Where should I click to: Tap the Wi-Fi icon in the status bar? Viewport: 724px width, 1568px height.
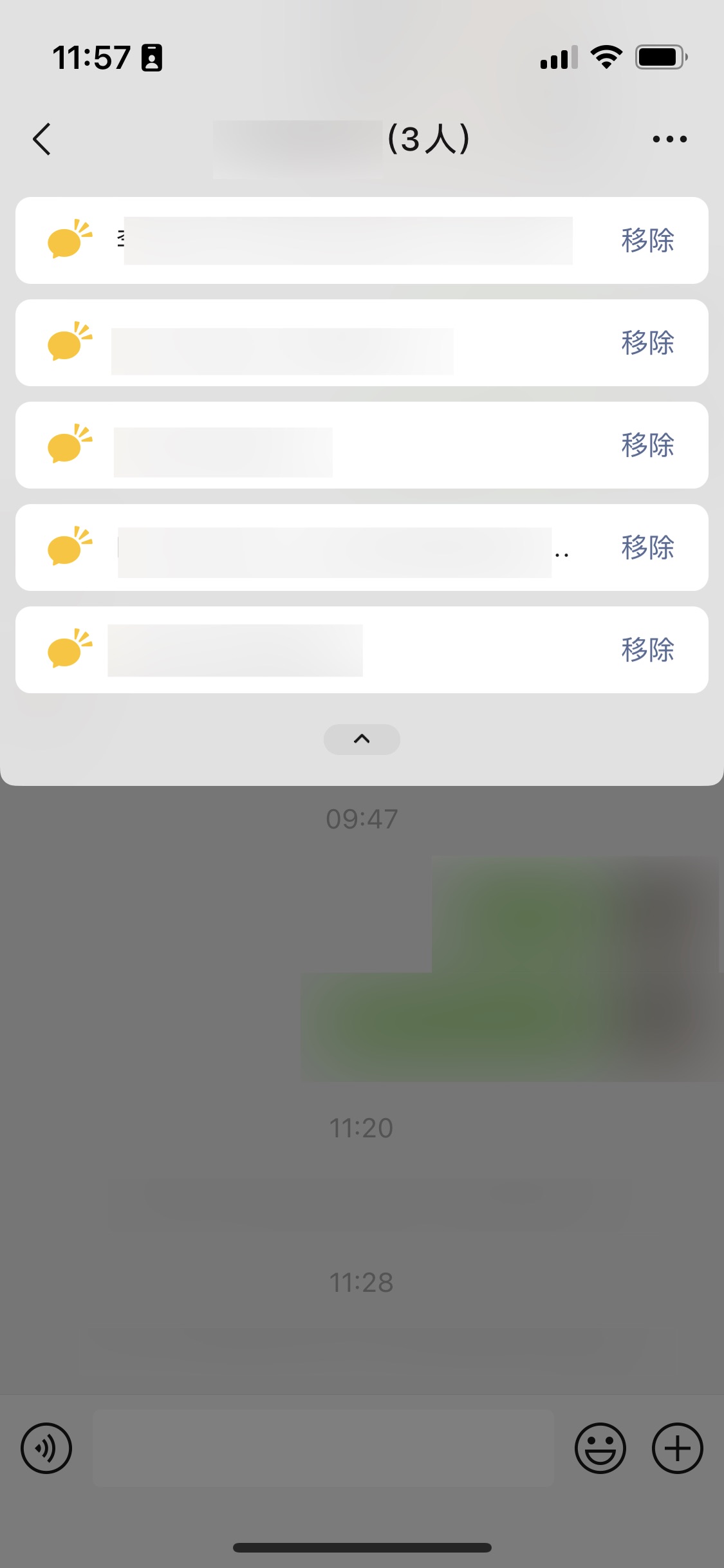pyautogui.click(x=606, y=57)
